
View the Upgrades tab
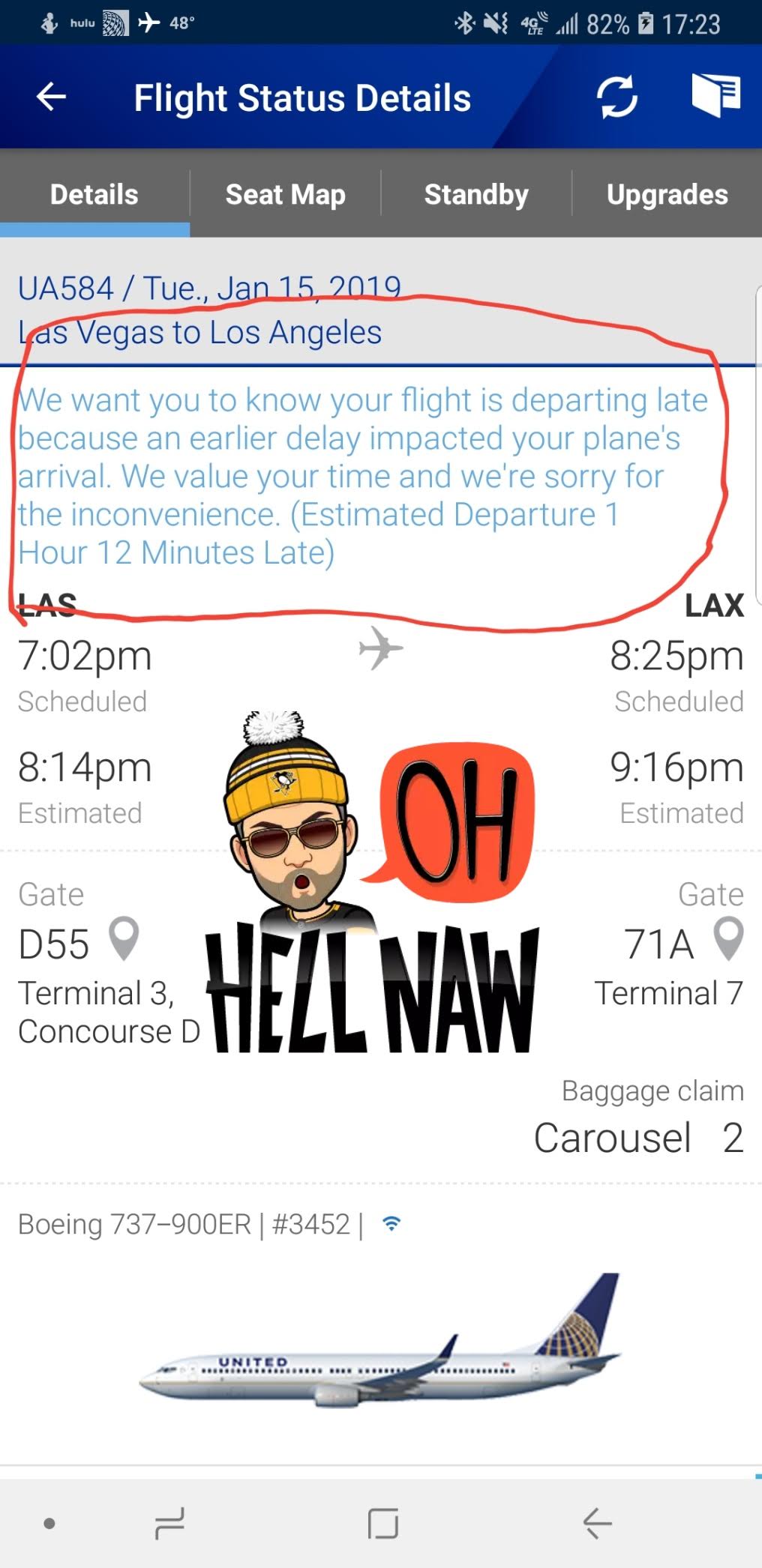[x=667, y=195]
